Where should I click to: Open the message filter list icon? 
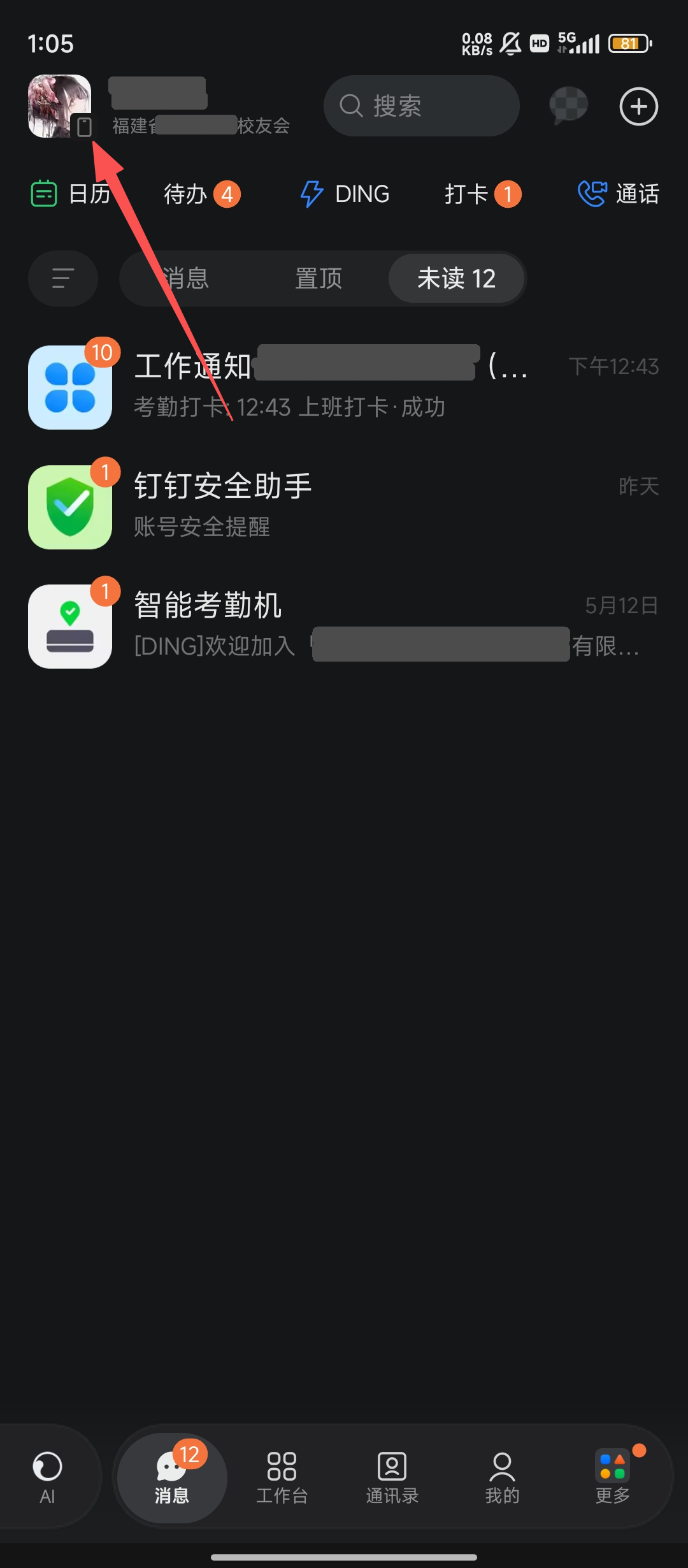[x=63, y=279]
